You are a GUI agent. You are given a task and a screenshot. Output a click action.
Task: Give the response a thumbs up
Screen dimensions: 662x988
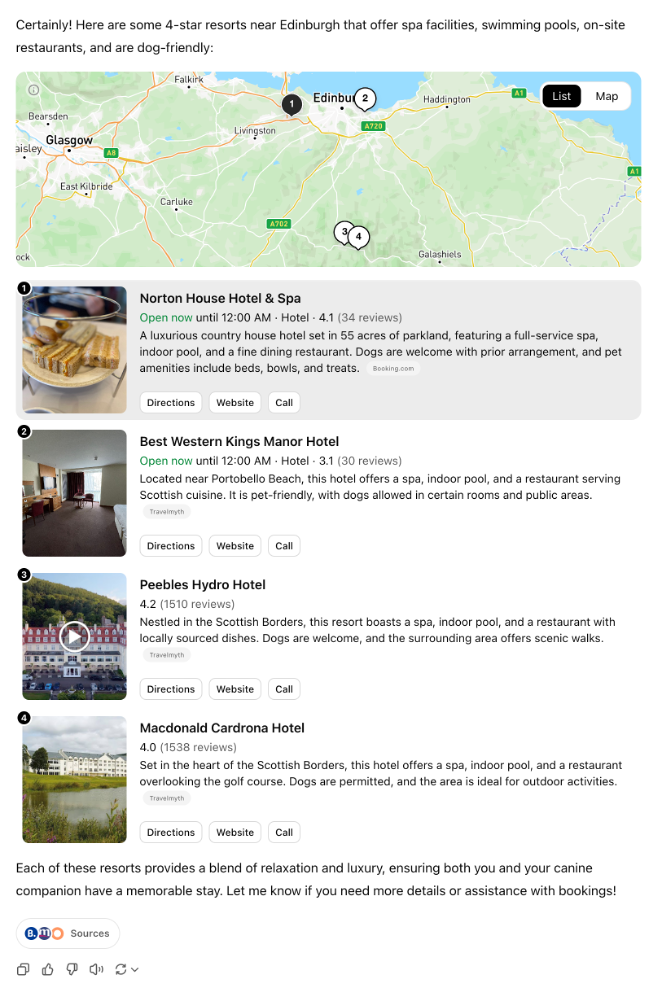coord(47,969)
